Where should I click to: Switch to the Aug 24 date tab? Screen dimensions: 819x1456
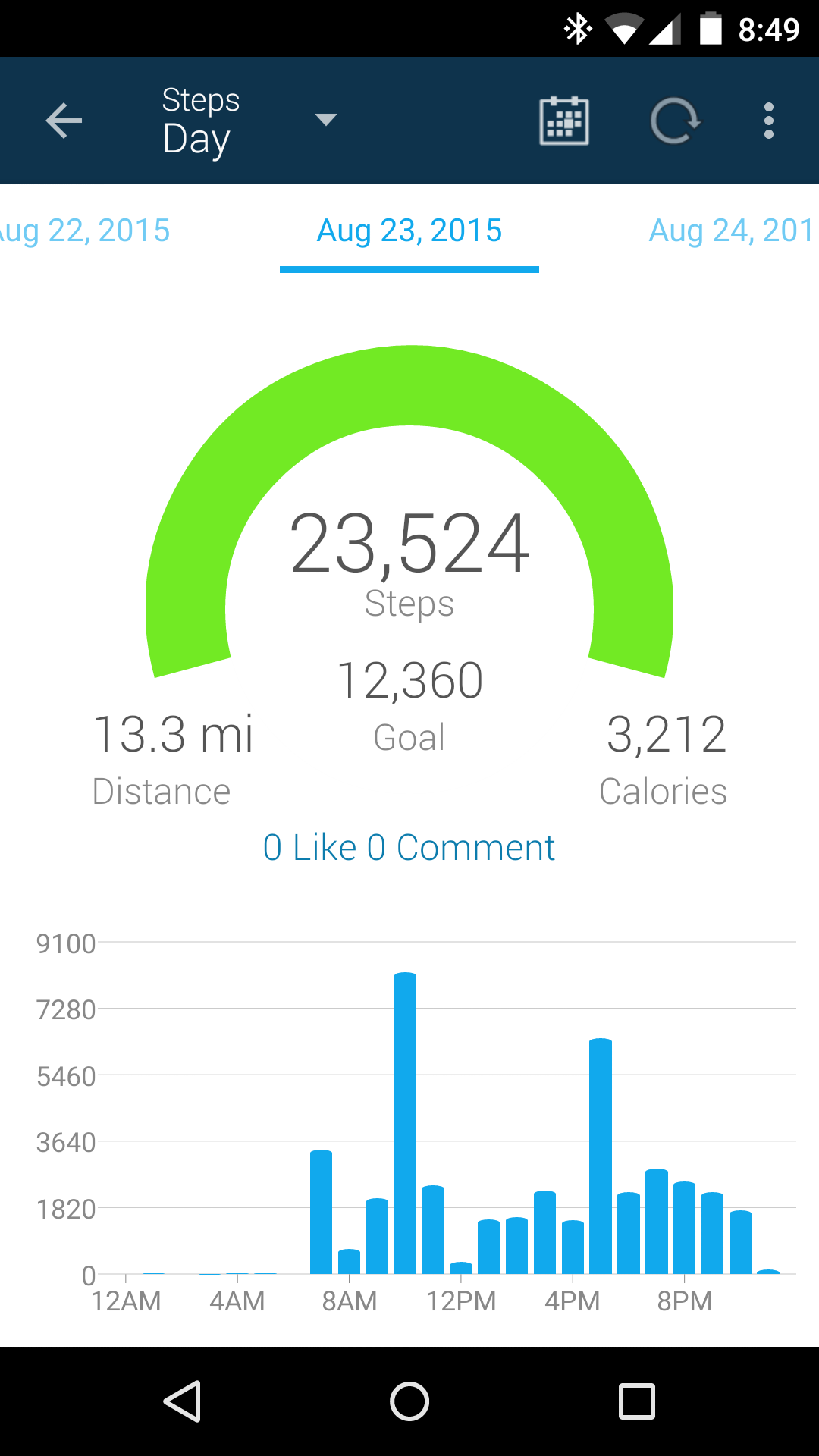point(730,231)
